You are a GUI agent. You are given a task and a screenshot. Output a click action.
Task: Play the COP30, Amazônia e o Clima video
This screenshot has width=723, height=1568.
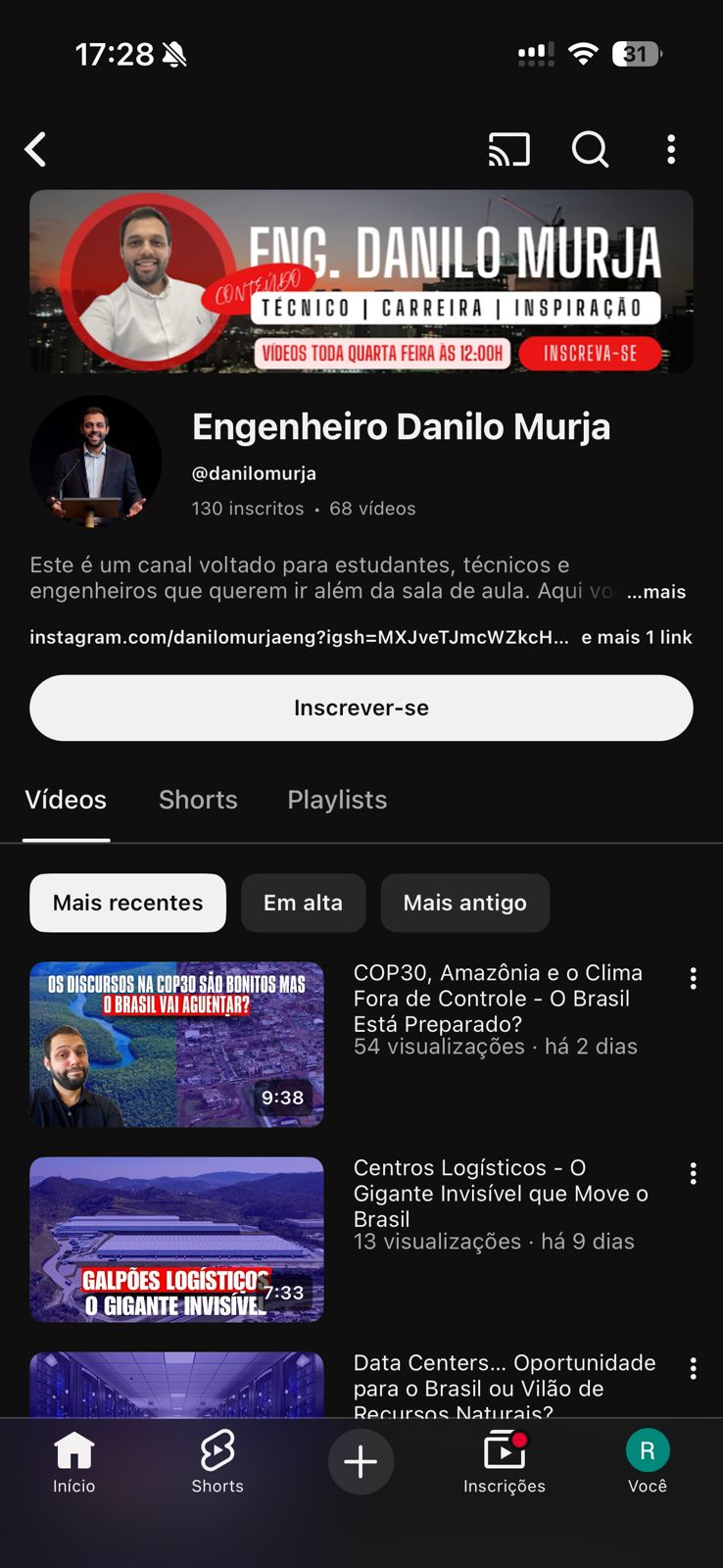pos(176,1045)
